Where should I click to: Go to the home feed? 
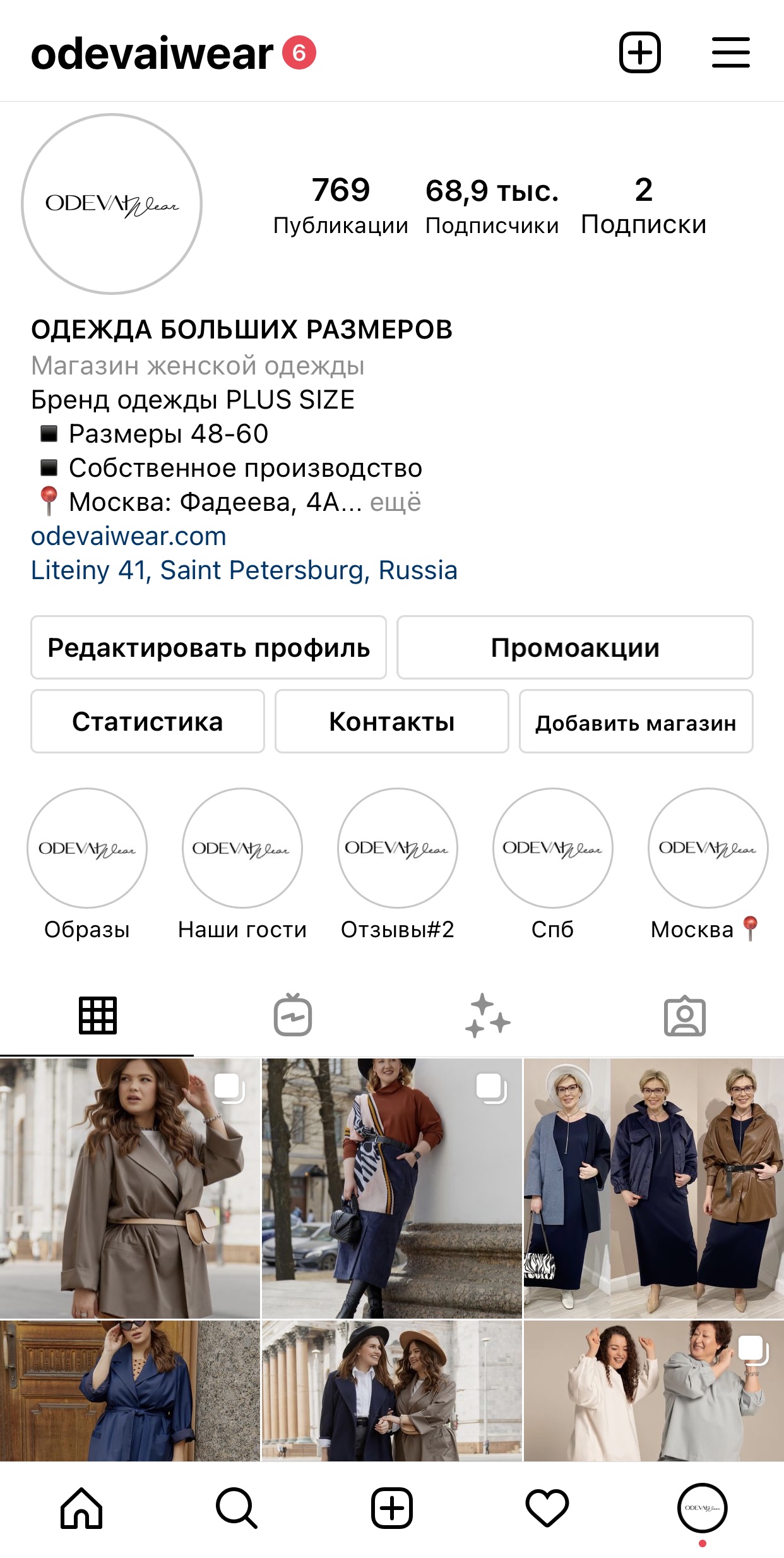[x=81, y=1508]
